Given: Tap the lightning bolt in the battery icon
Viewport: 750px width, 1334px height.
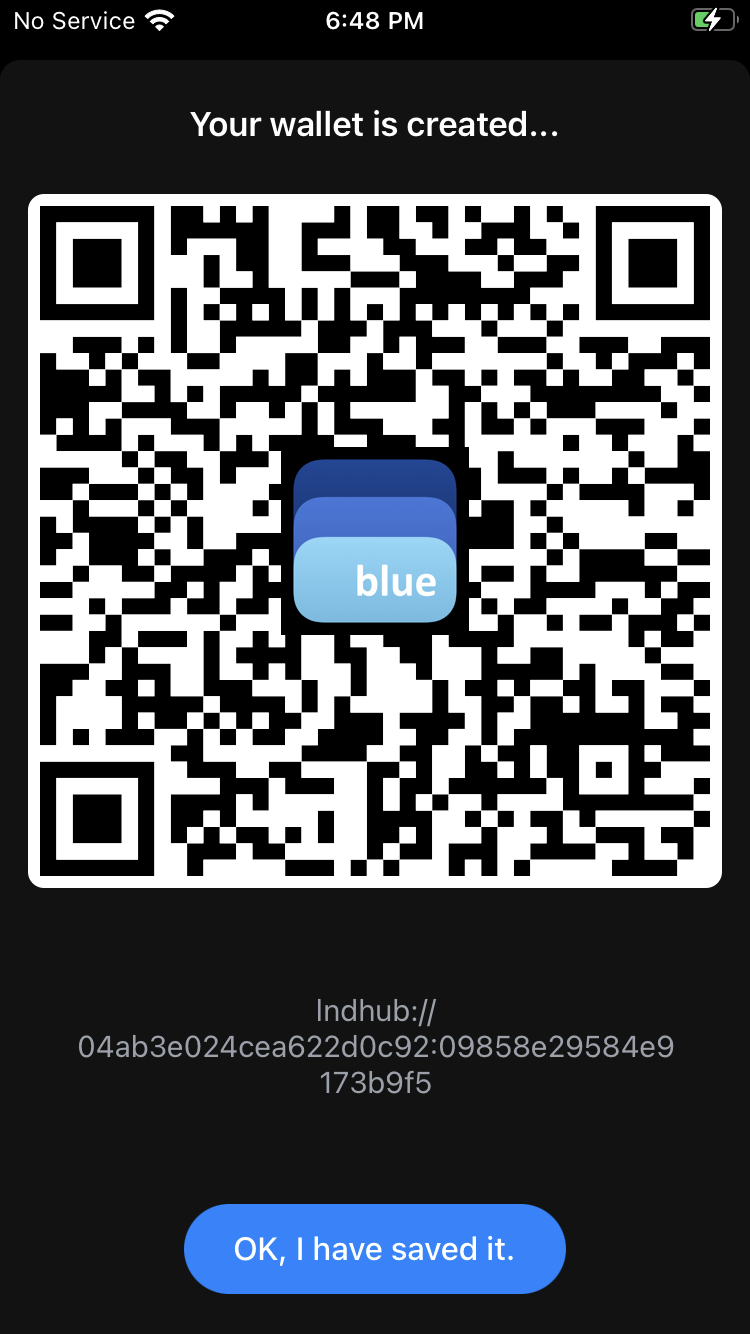Looking at the screenshot, I should click(x=711, y=19).
